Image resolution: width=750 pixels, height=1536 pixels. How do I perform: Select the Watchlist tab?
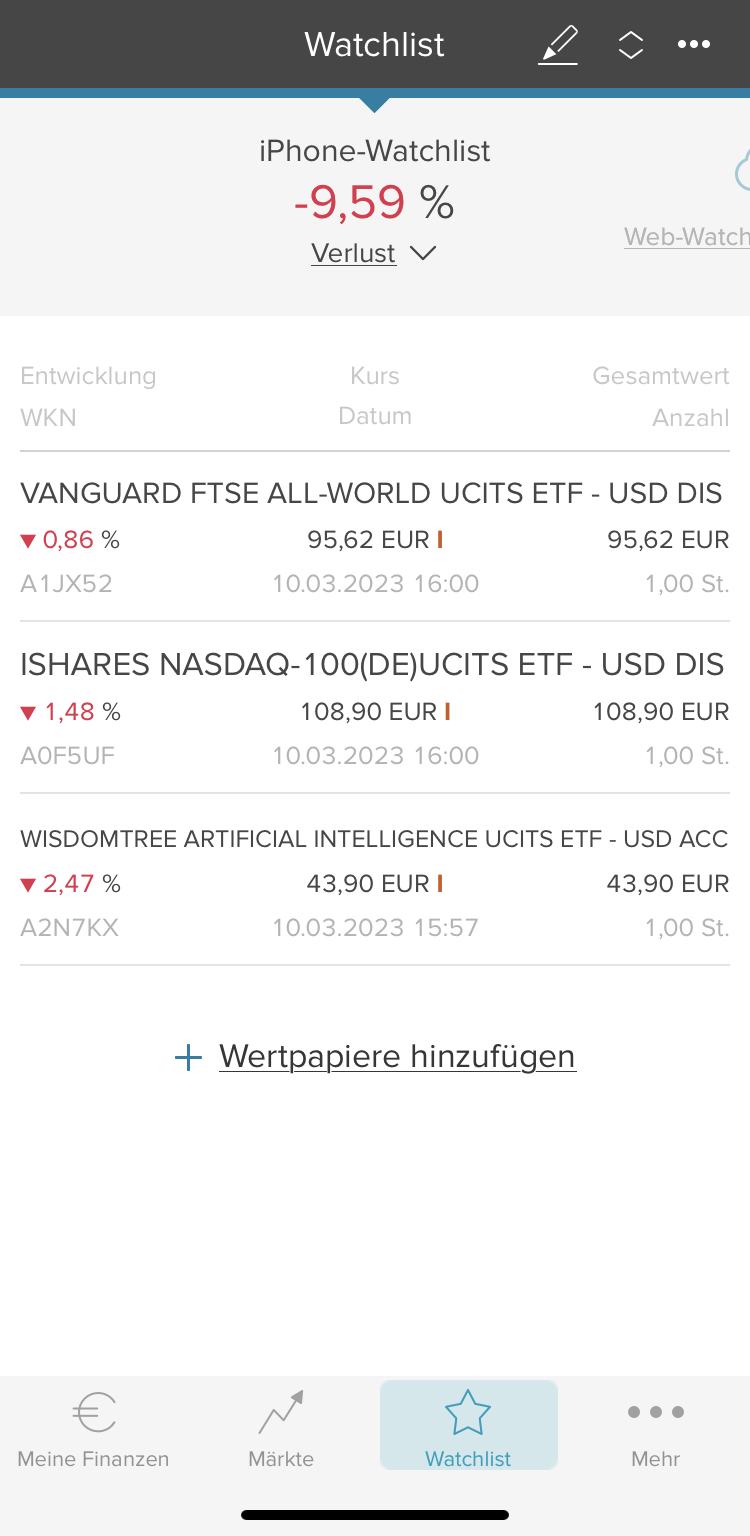click(468, 1430)
